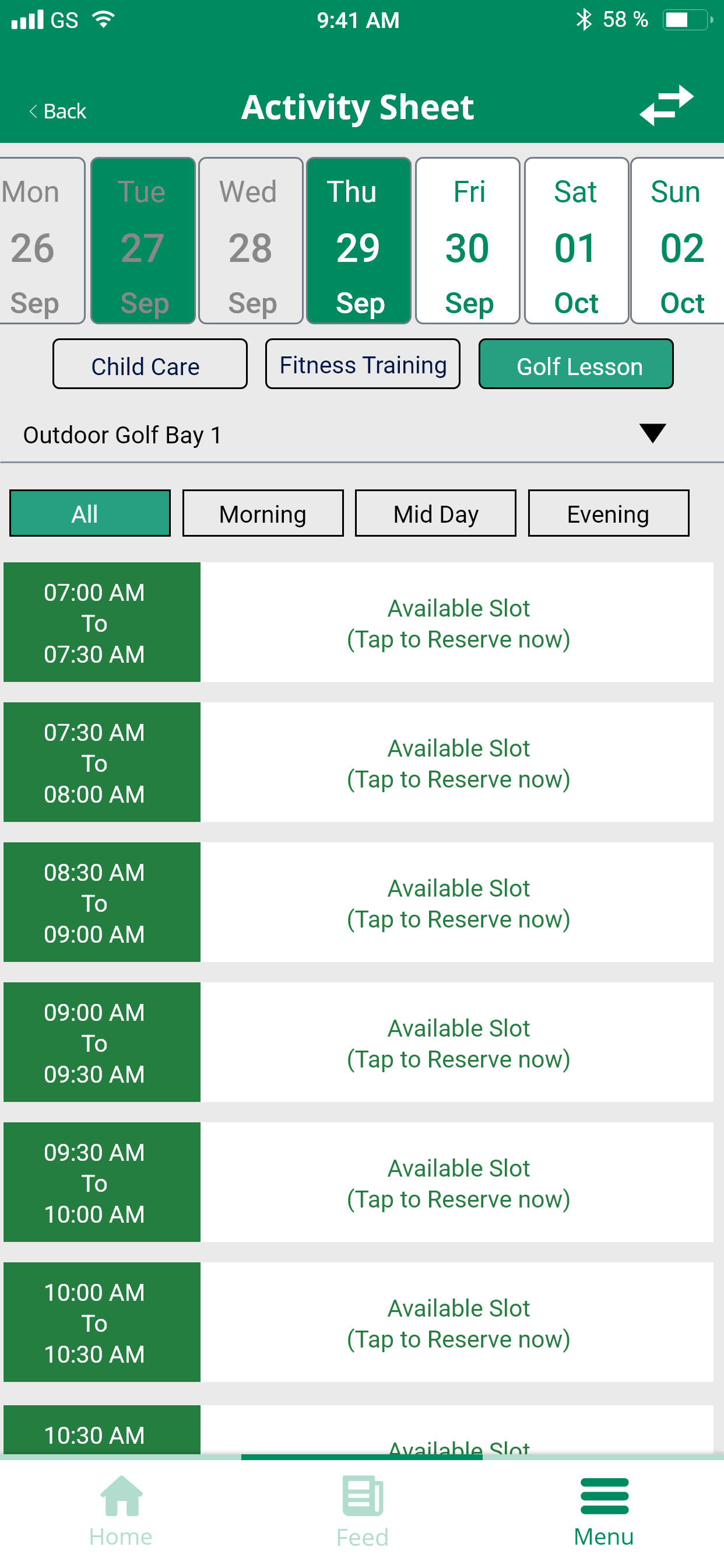Switch to the Morning time tab
This screenshot has width=724, height=1568.
(x=262, y=513)
